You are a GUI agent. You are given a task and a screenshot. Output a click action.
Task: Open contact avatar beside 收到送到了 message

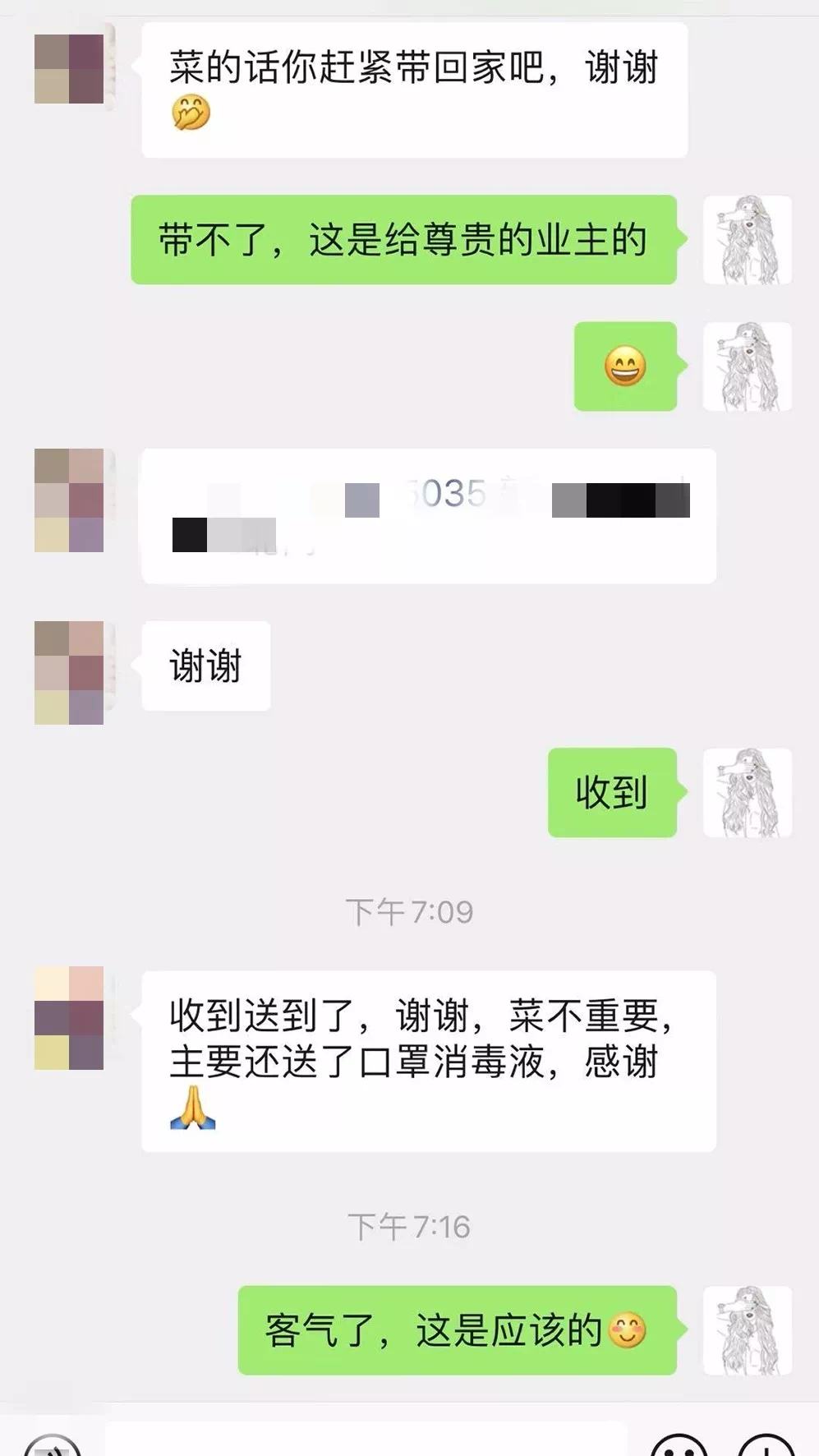click(69, 1018)
